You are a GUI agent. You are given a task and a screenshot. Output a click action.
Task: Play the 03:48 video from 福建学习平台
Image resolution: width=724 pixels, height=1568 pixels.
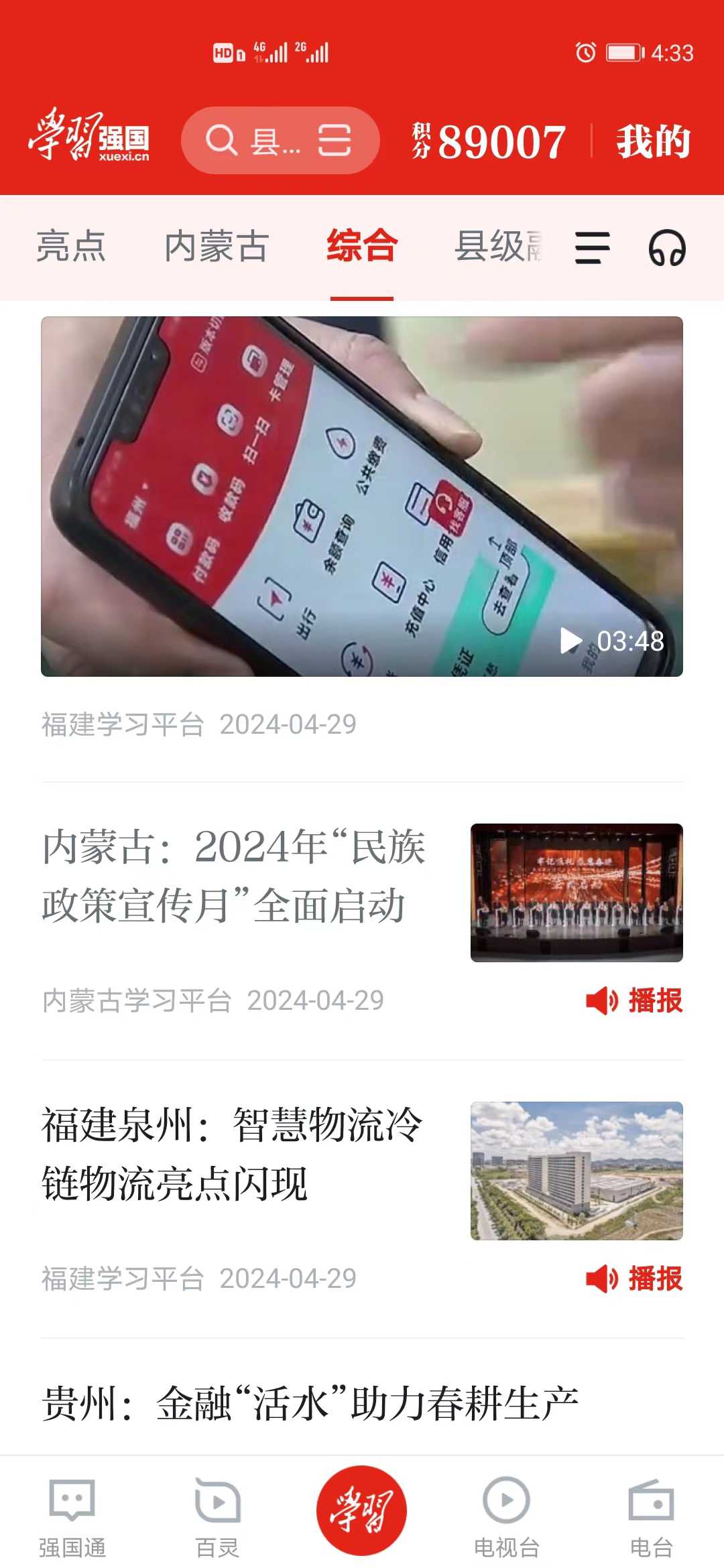pyautogui.click(x=362, y=496)
